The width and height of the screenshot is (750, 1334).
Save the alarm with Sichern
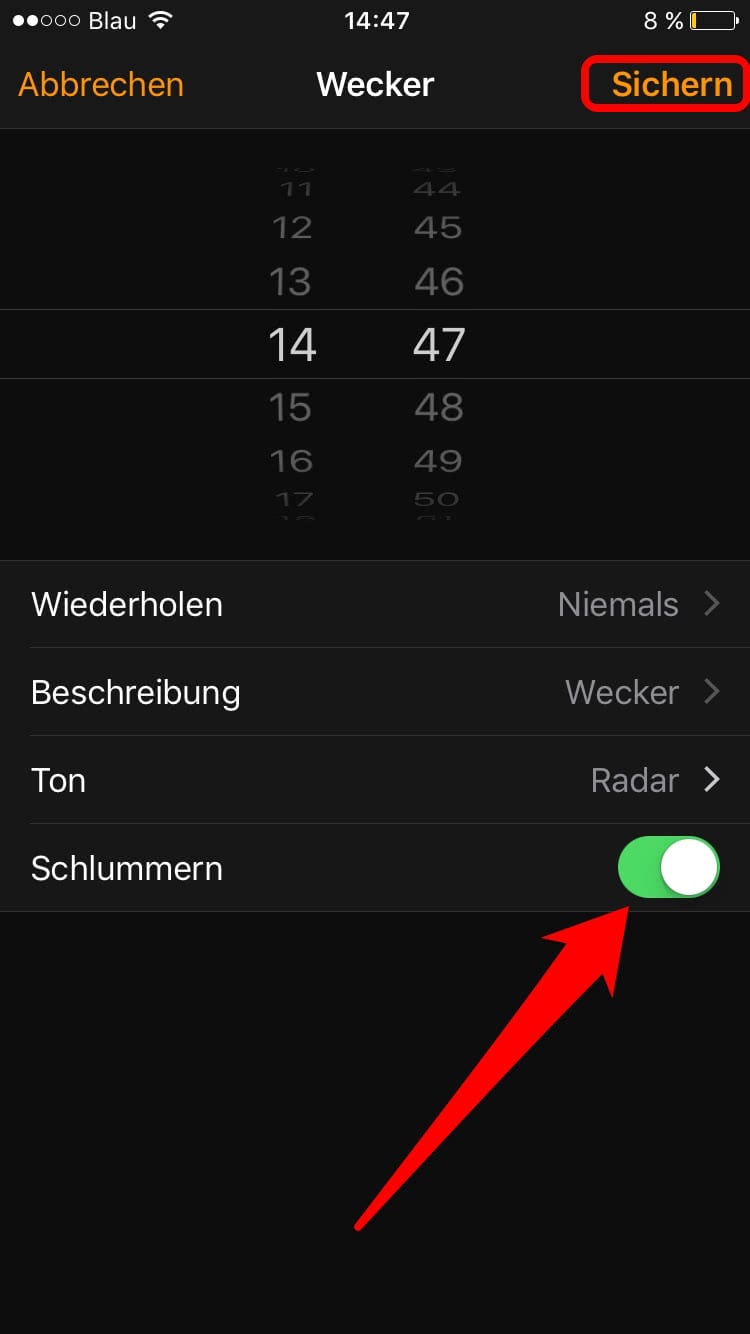pos(671,85)
